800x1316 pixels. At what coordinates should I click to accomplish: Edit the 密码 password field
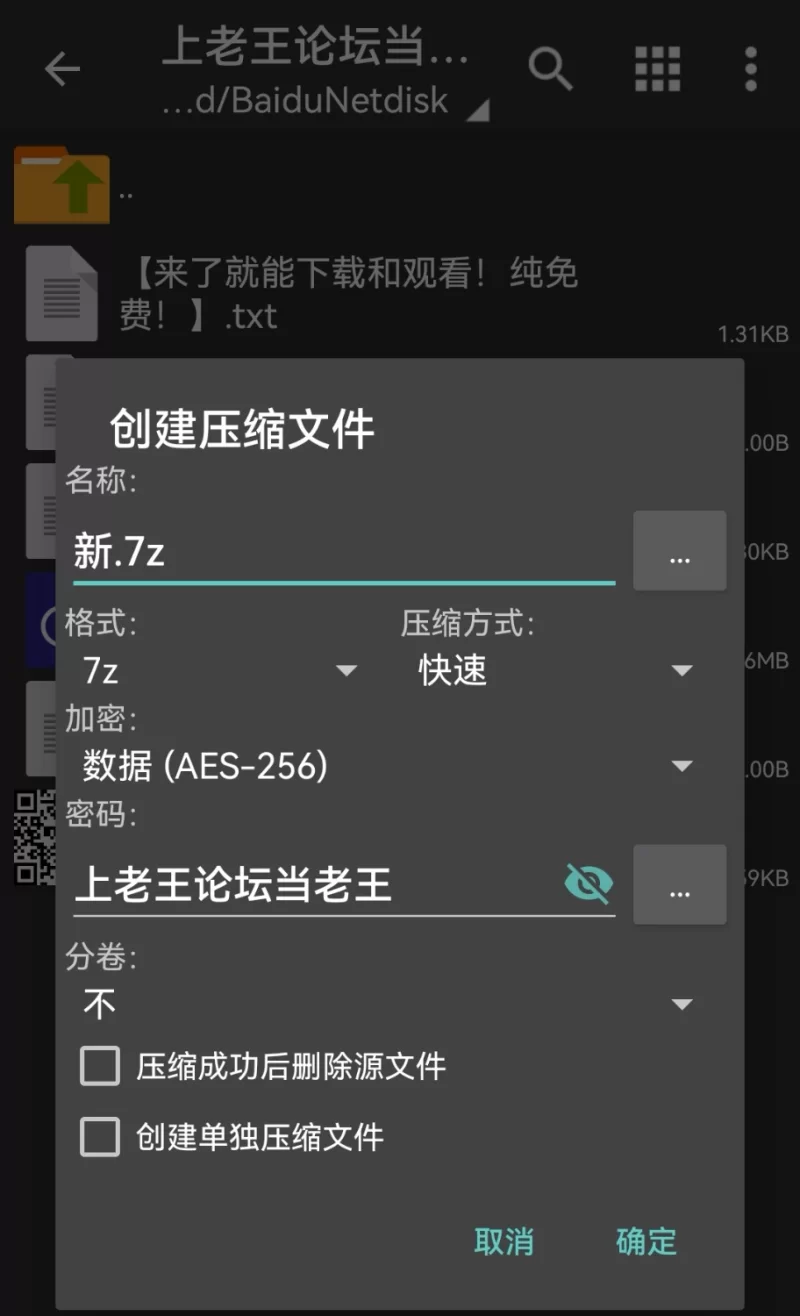coord(310,885)
